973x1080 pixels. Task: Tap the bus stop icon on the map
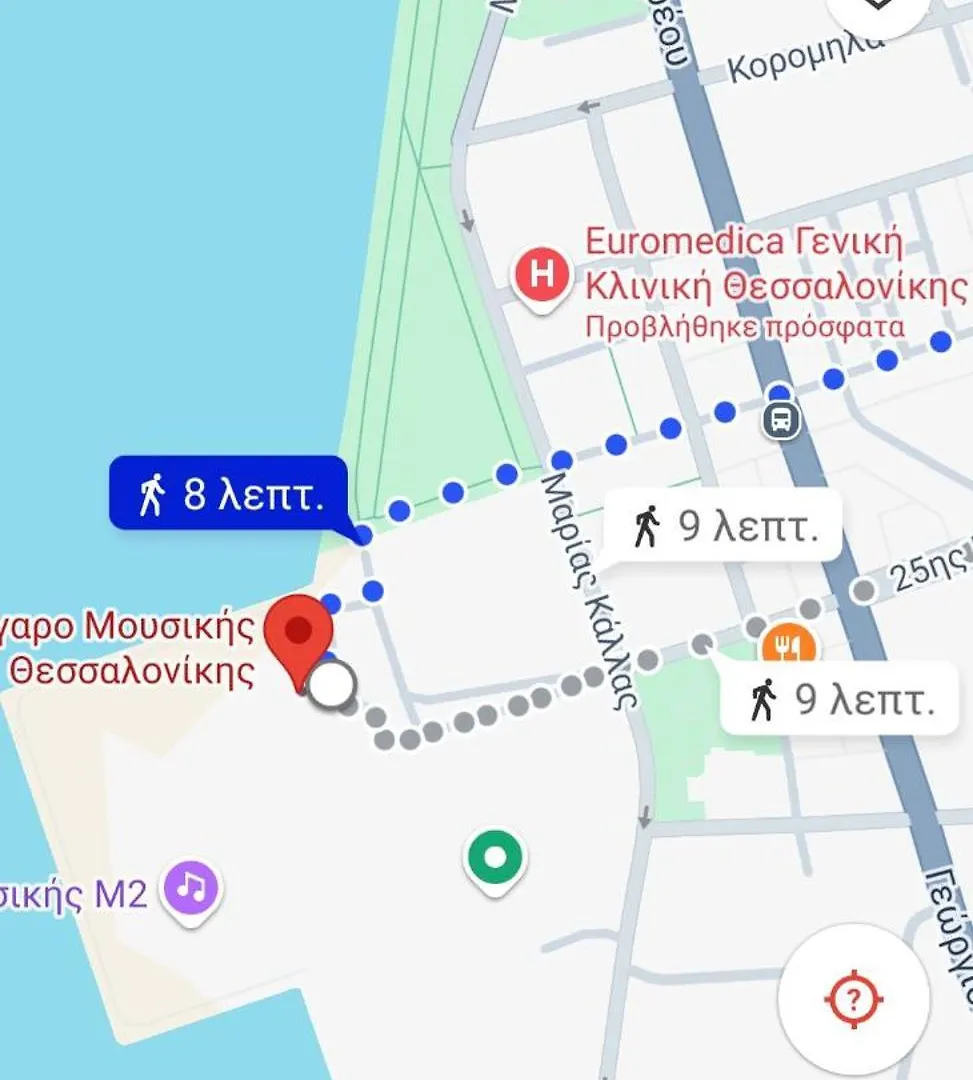(x=781, y=420)
